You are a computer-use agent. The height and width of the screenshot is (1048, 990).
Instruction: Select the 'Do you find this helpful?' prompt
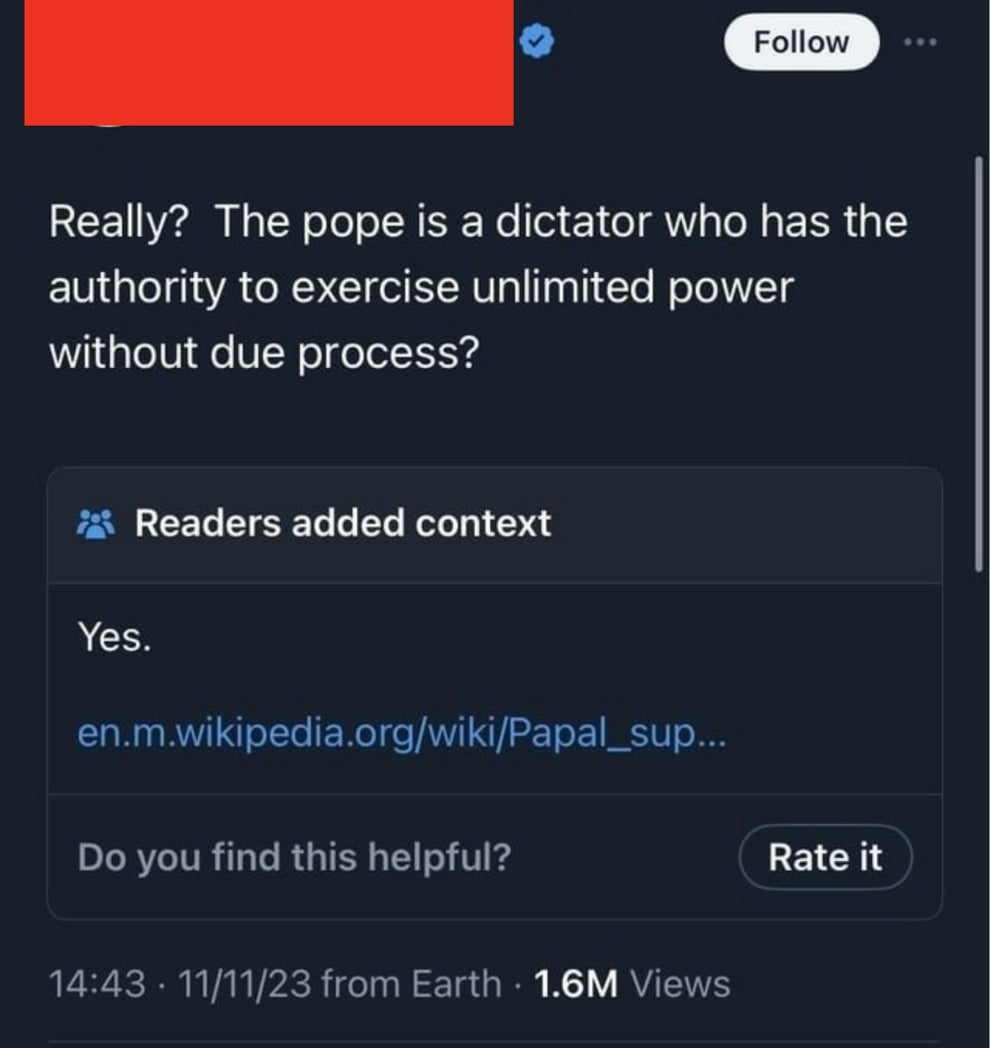click(294, 856)
